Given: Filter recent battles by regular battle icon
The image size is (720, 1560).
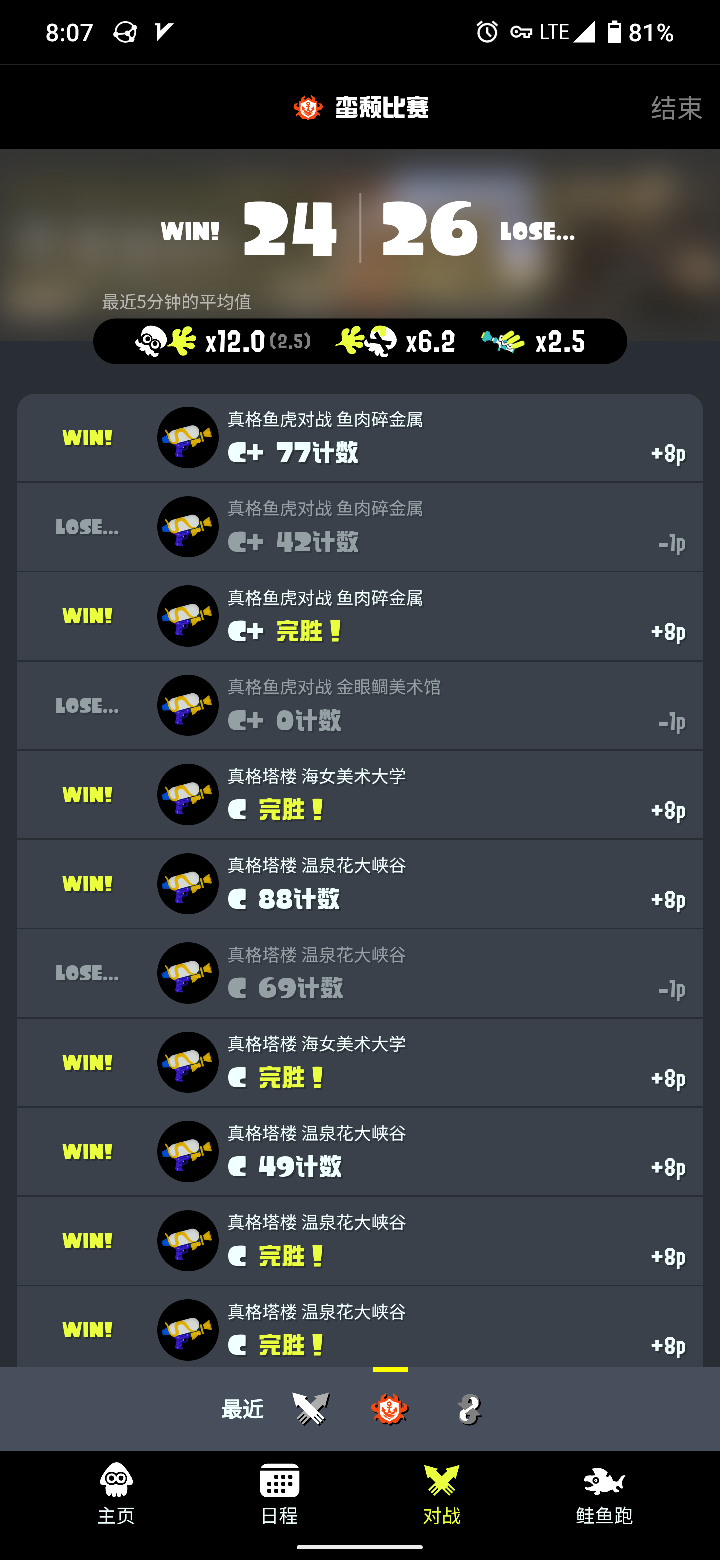Looking at the screenshot, I should tap(311, 1410).
